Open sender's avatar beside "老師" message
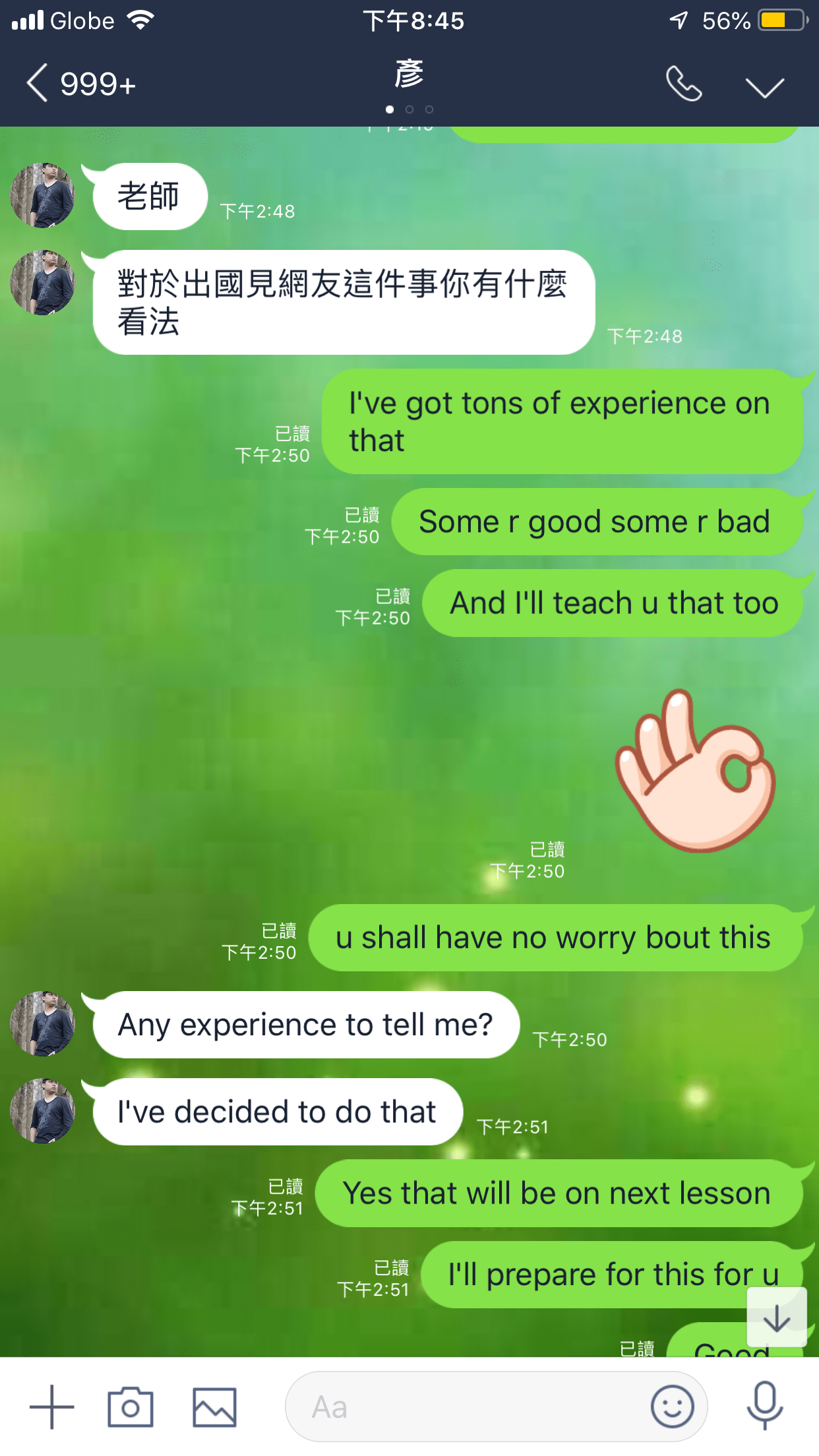This screenshot has height=1456, width=819. pos(43,196)
